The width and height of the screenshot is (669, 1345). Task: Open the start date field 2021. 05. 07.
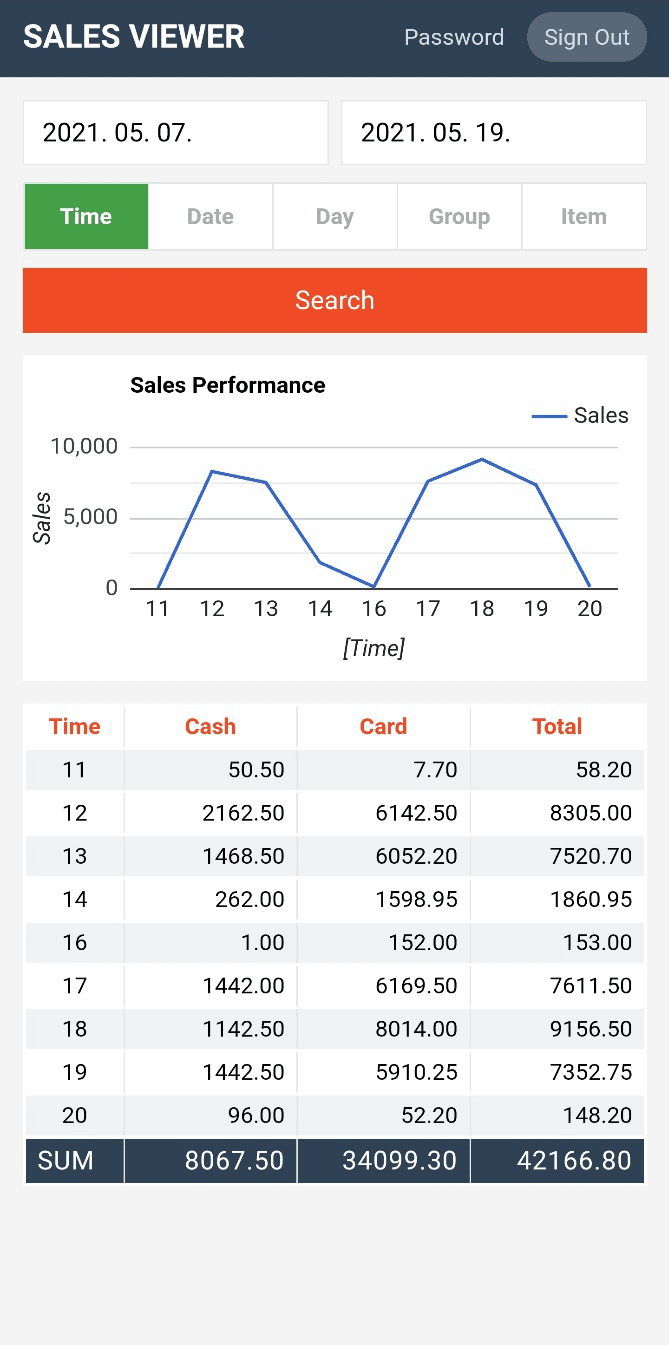click(176, 133)
